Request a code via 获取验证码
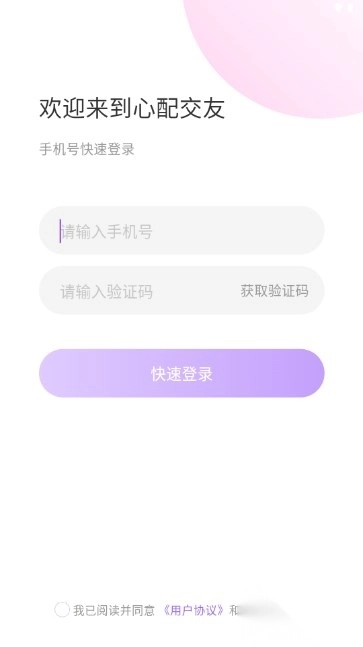The width and height of the screenshot is (363, 647). pyautogui.click(x=274, y=291)
